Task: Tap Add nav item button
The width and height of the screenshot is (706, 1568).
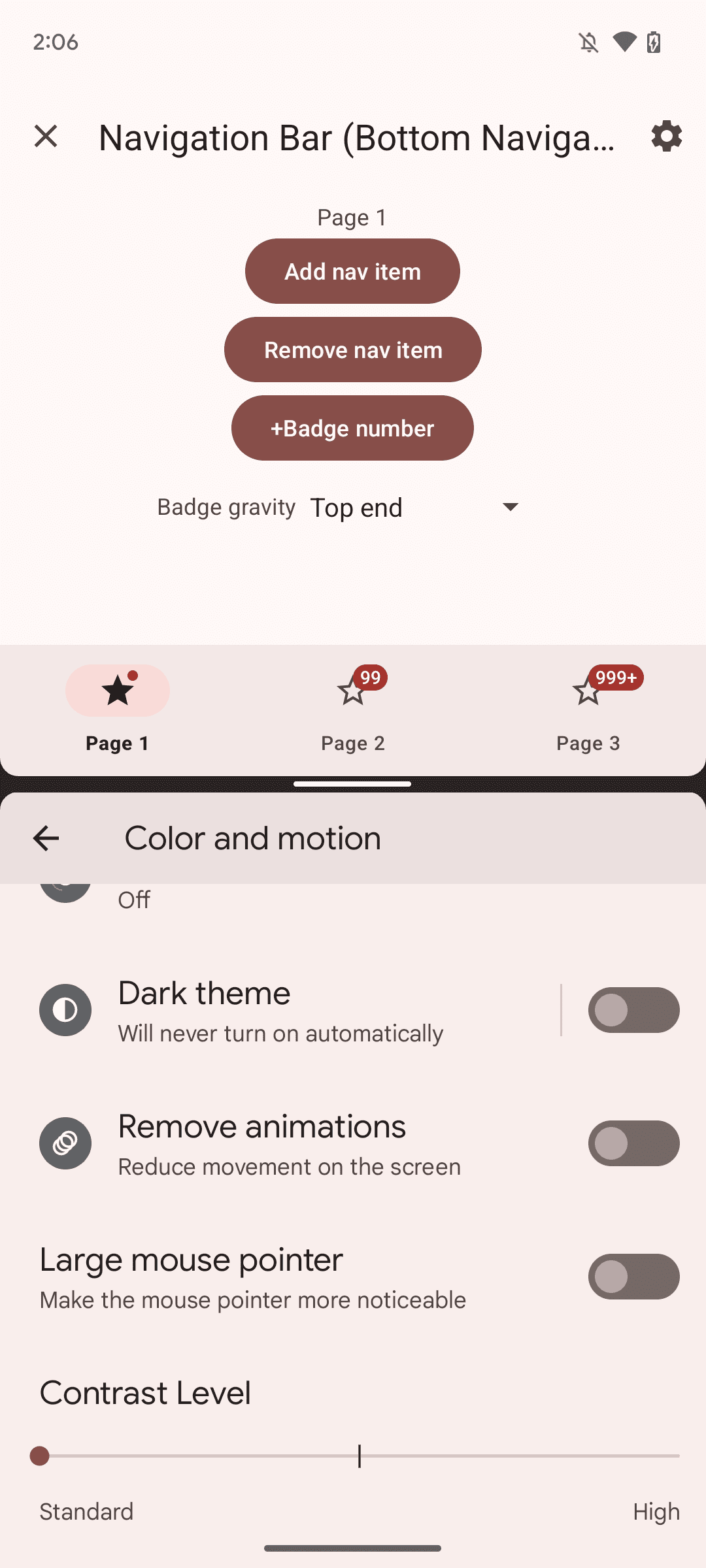Action: (x=352, y=271)
